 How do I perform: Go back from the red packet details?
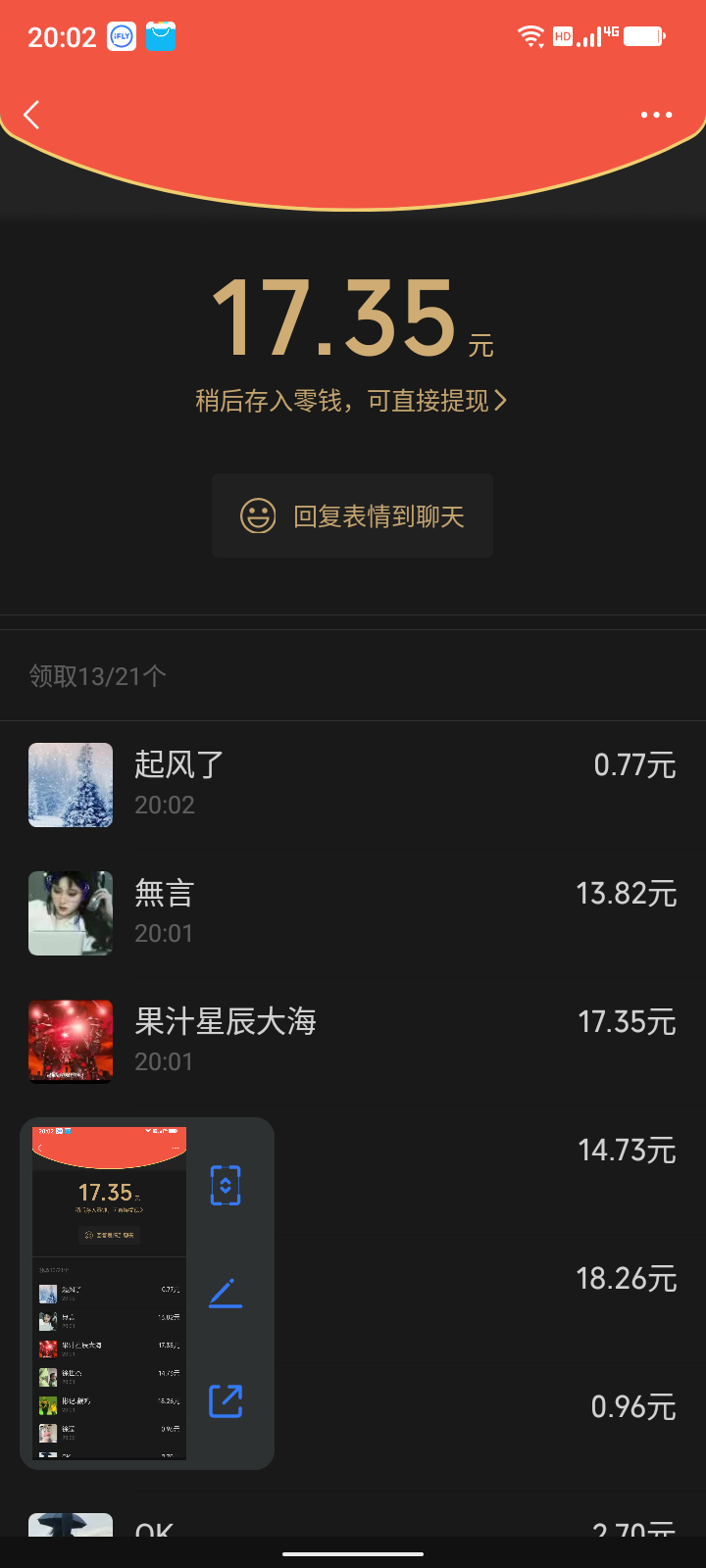click(31, 115)
